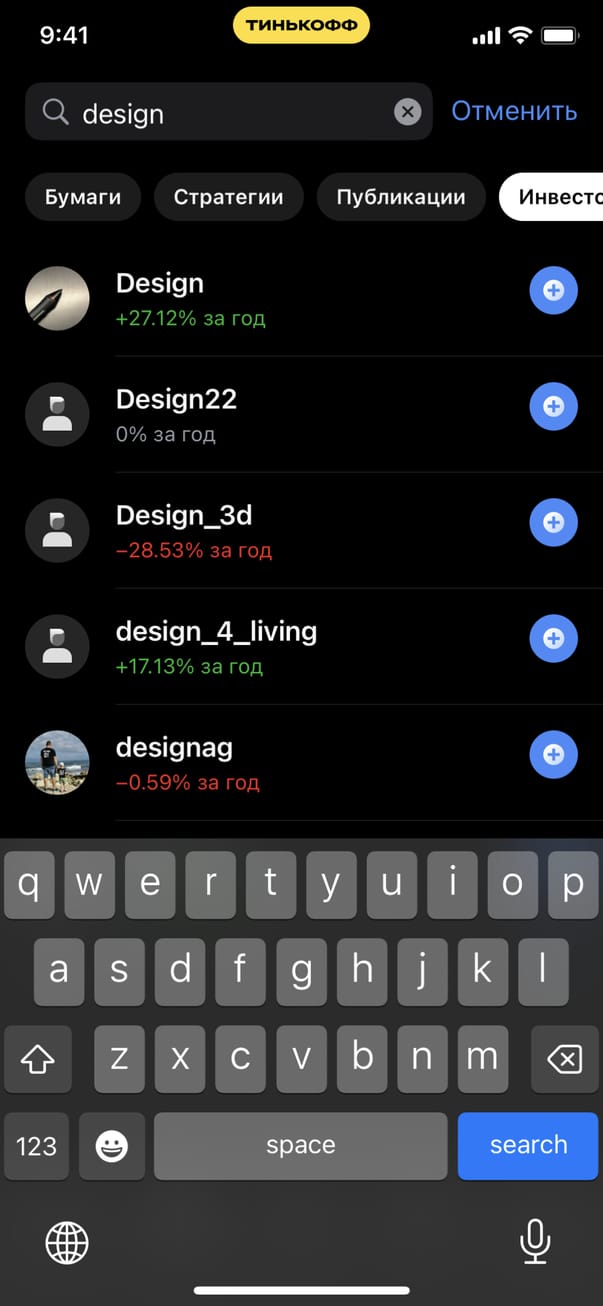
Task: Follow the investor Design with the plus
Action: (x=553, y=291)
